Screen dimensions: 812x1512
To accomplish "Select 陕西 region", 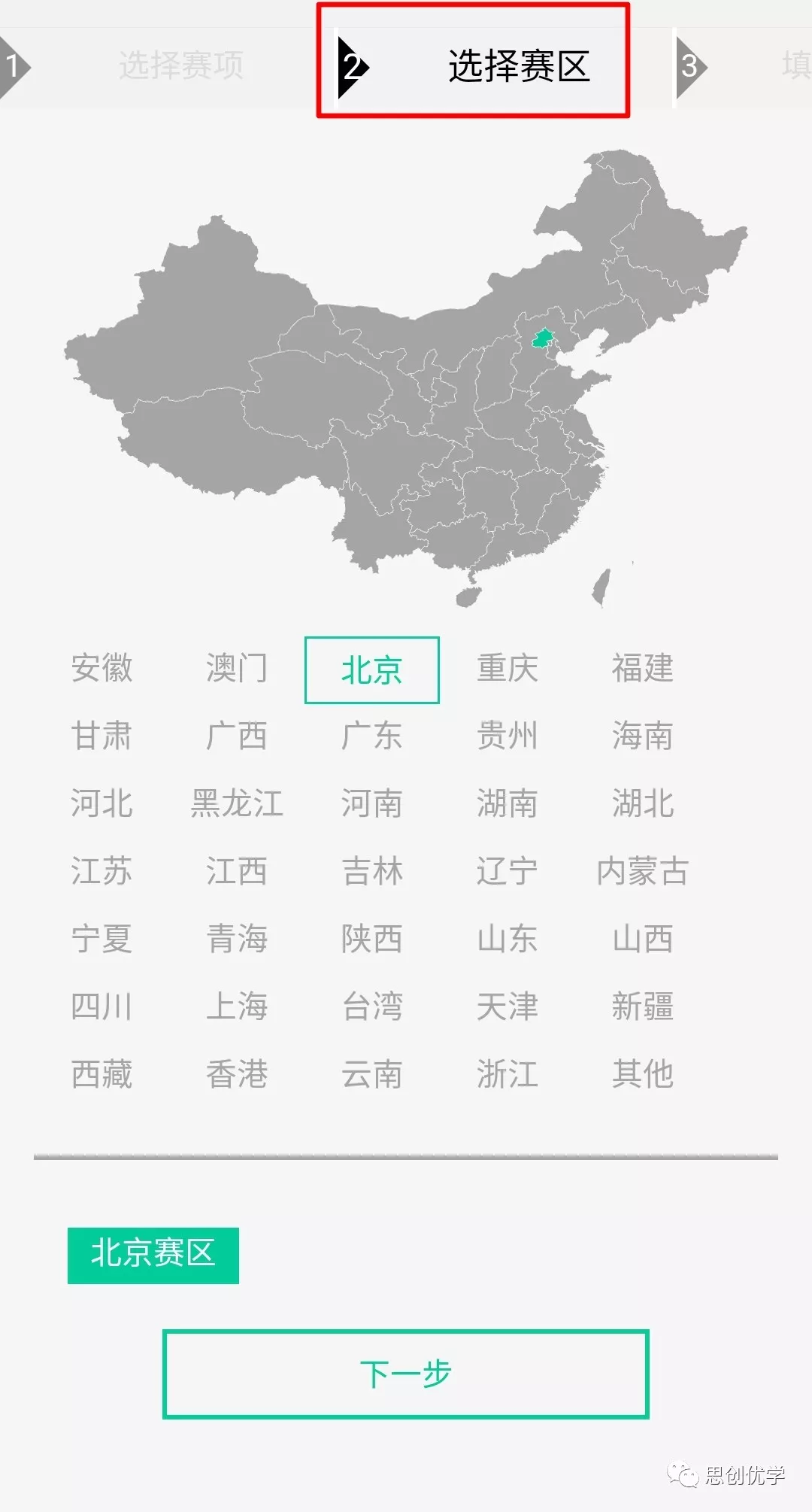I will tap(372, 939).
